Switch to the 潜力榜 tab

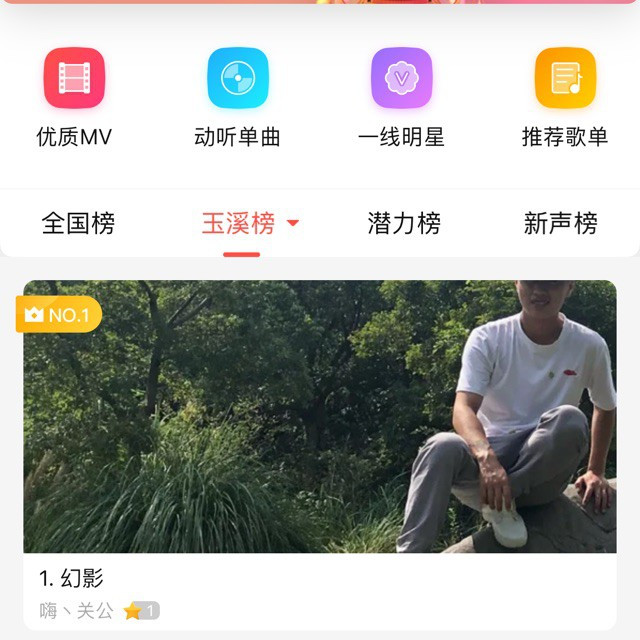point(403,223)
